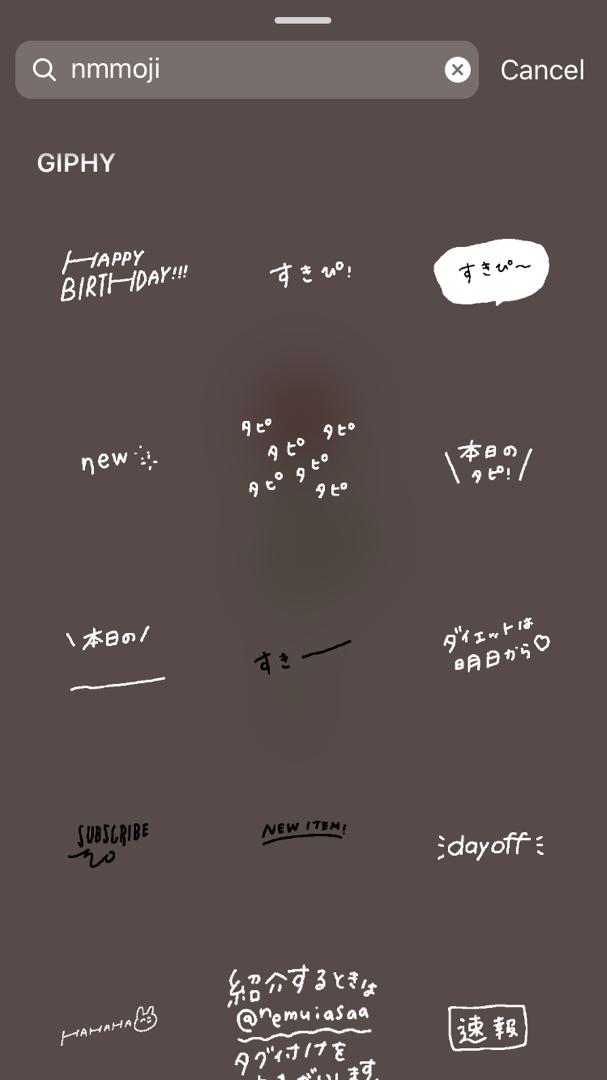Select the 本日のタピ! sticker
This screenshot has width=607, height=1080.
click(489, 462)
